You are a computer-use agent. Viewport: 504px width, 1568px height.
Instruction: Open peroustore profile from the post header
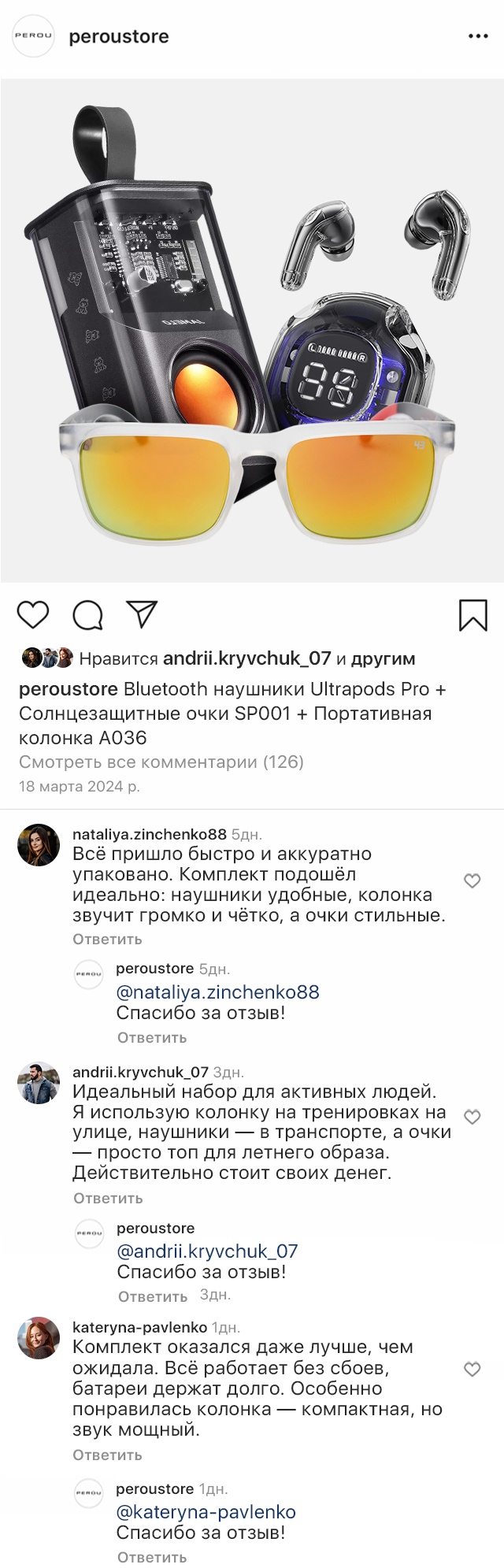119,37
